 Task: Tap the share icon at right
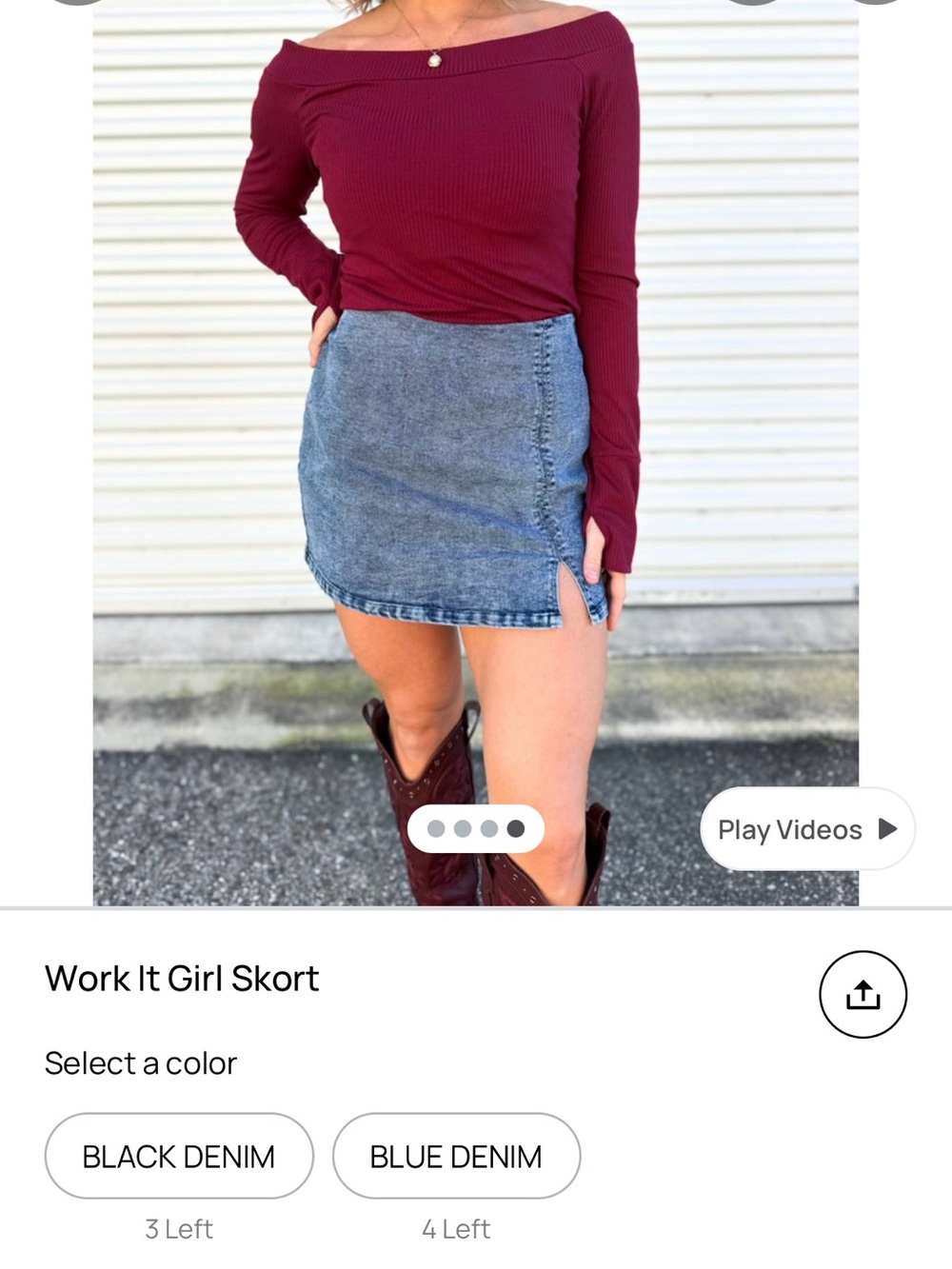click(862, 993)
